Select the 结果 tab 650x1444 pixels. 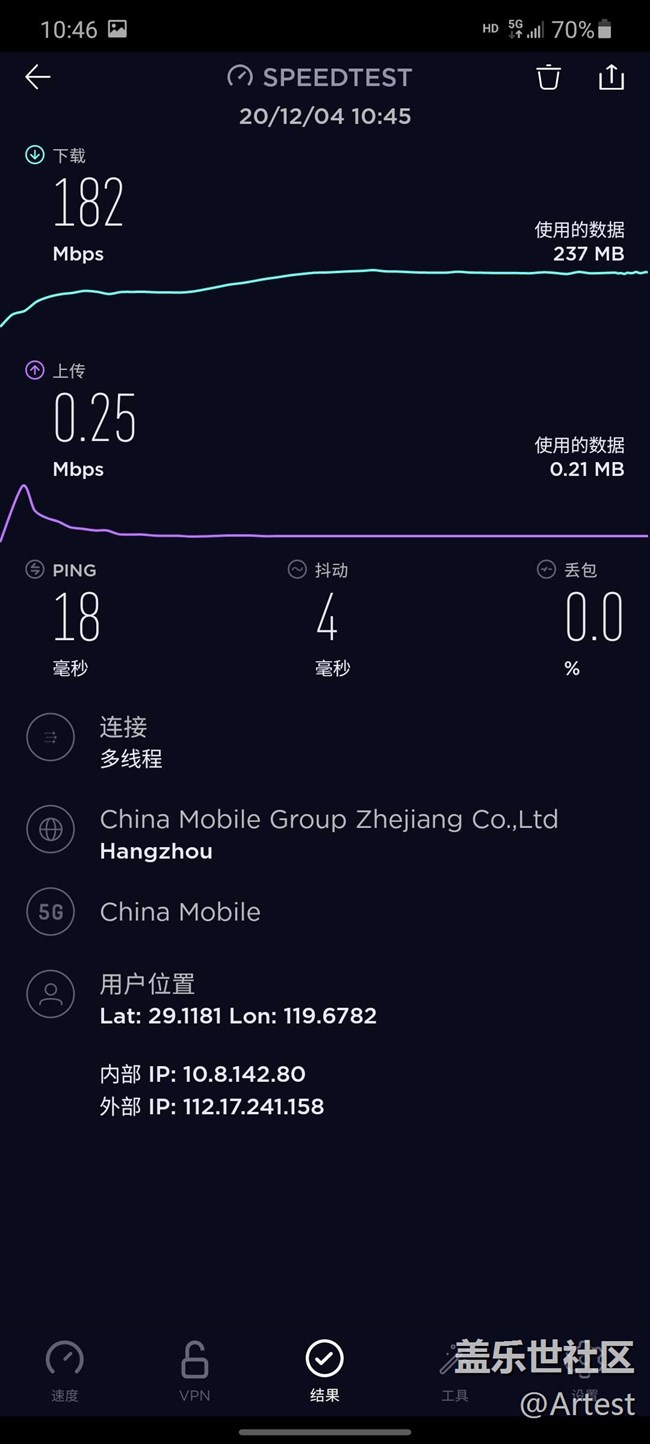(x=324, y=1370)
